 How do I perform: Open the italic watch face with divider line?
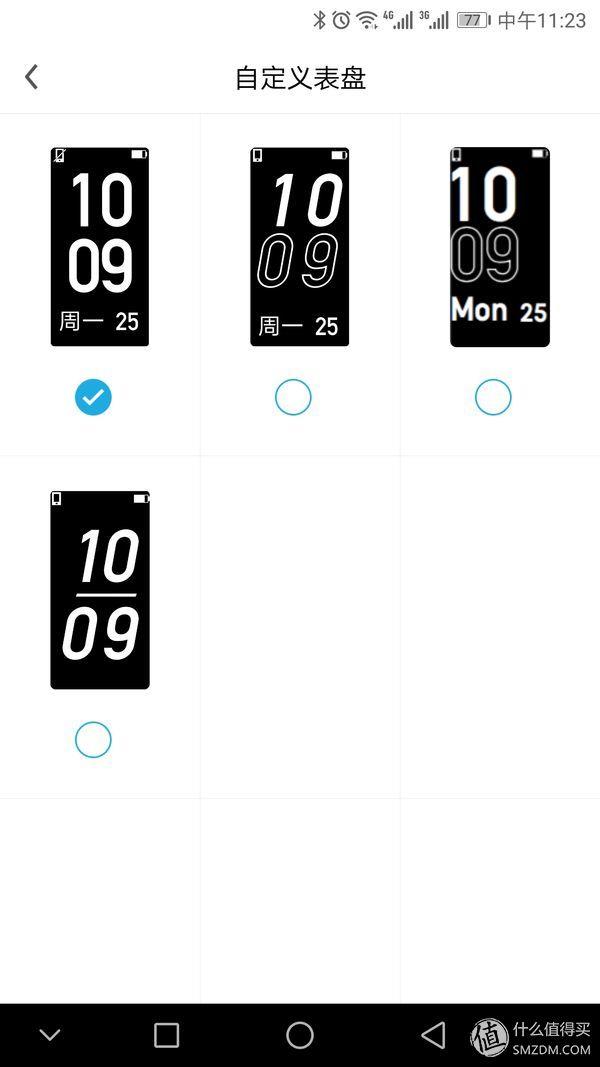(100, 589)
